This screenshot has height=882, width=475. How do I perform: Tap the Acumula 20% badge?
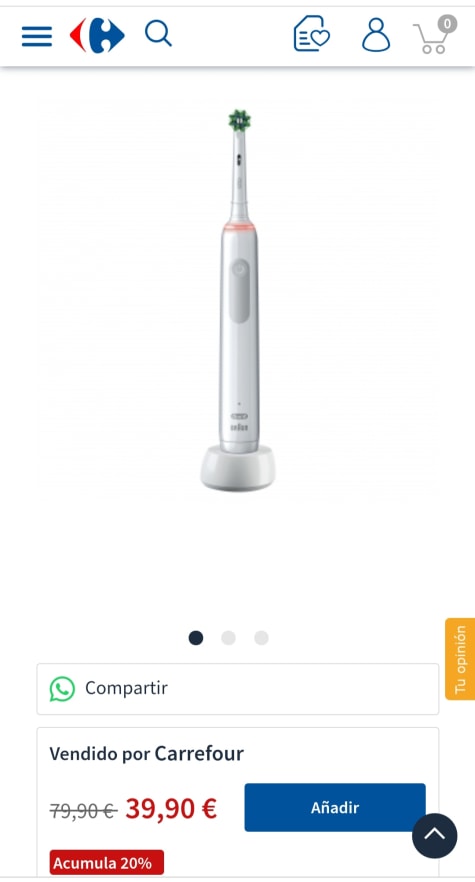[x=107, y=863]
